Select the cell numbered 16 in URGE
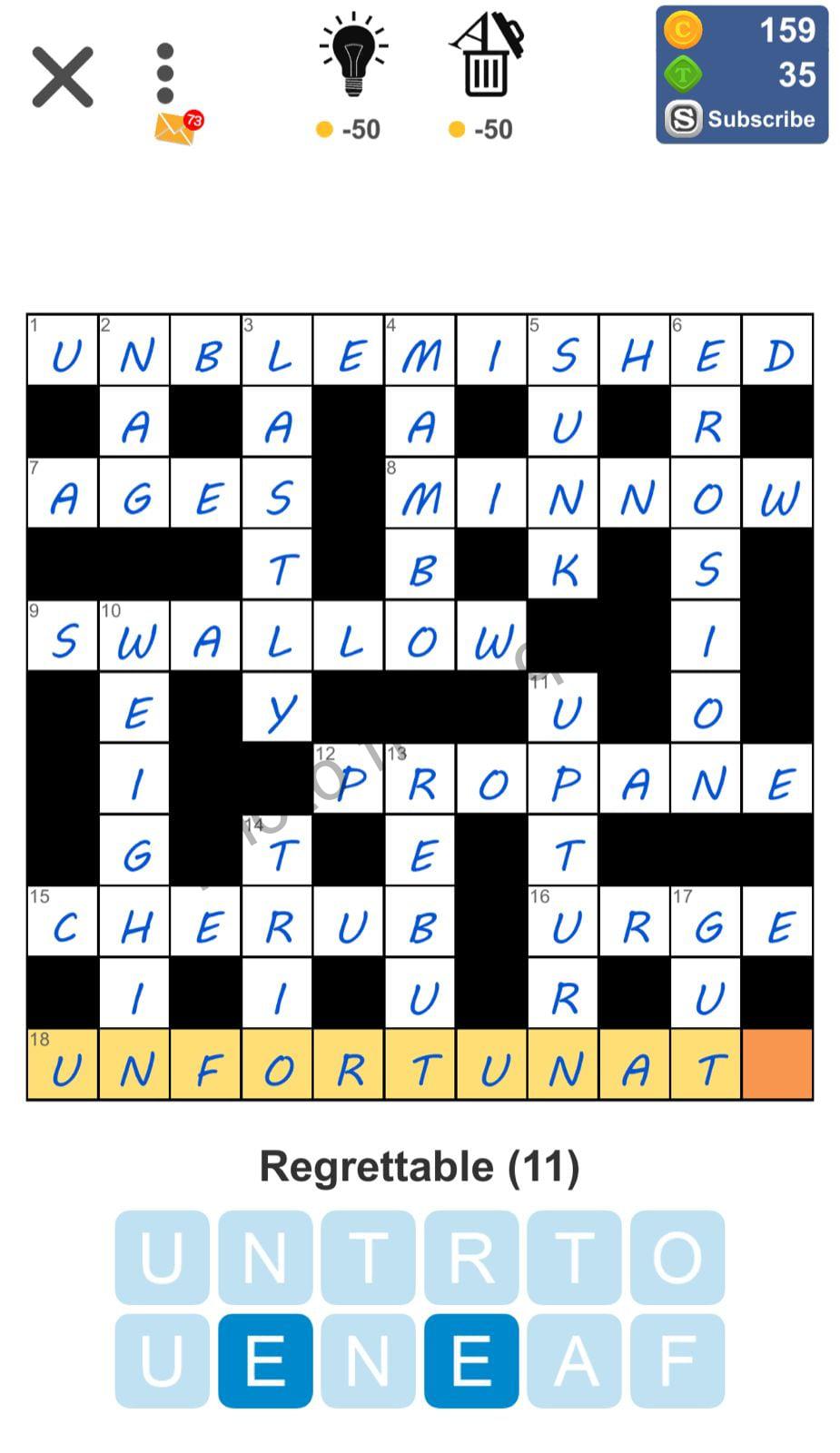This screenshot has width=840, height=1453. [563, 922]
